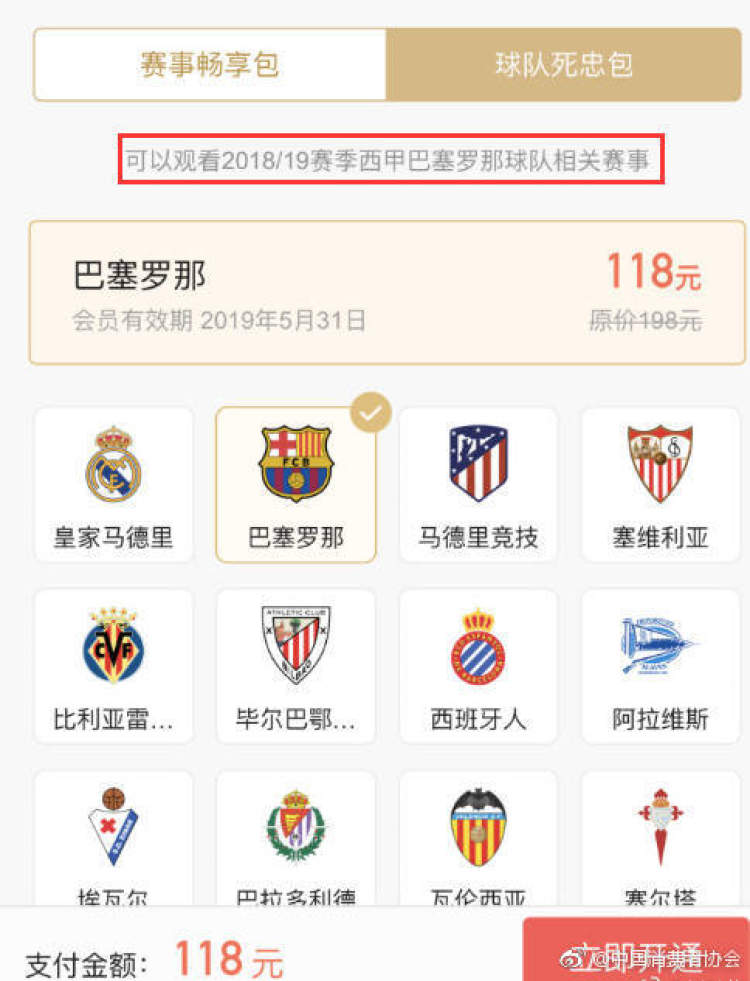Choose 塞维利亚 from the team grid

(x=660, y=485)
